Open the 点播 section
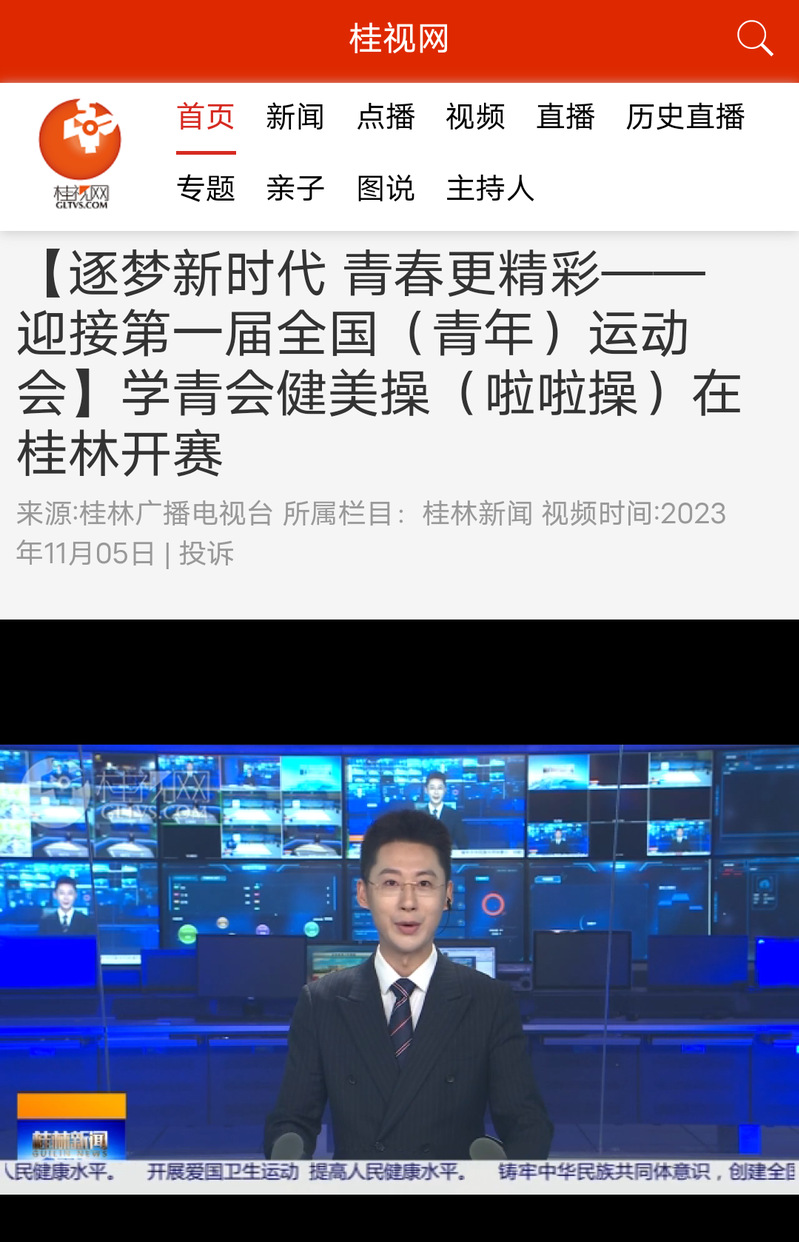 (385, 117)
